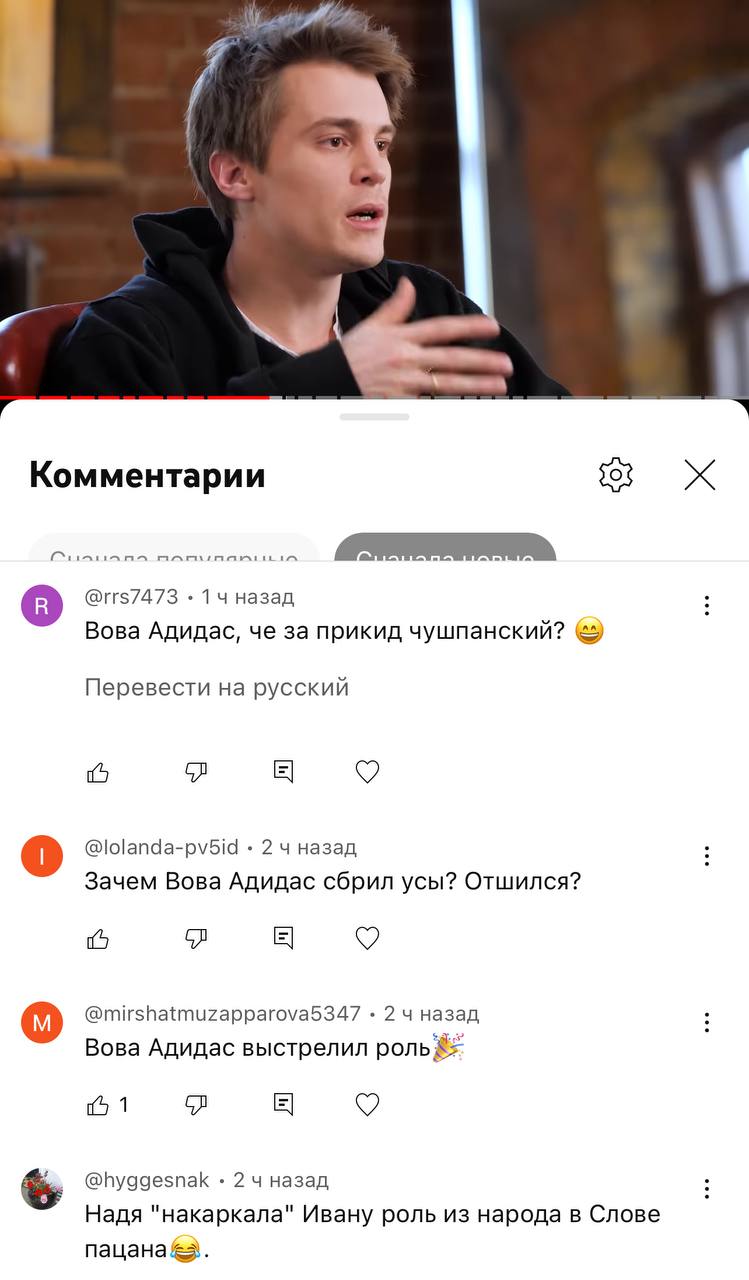Heart the comment by @mirshatmuzapparova5347
Screen dimensions: 749x1280
pos(368,1105)
